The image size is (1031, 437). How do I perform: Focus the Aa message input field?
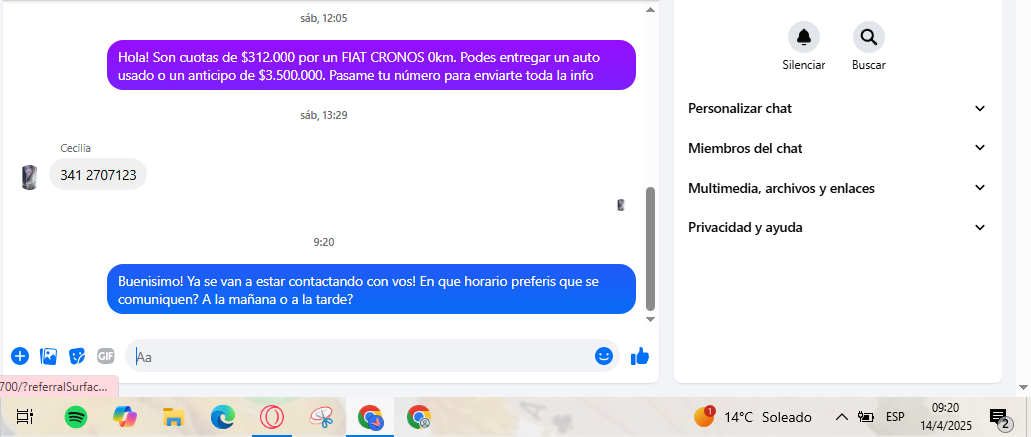coord(360,356)
